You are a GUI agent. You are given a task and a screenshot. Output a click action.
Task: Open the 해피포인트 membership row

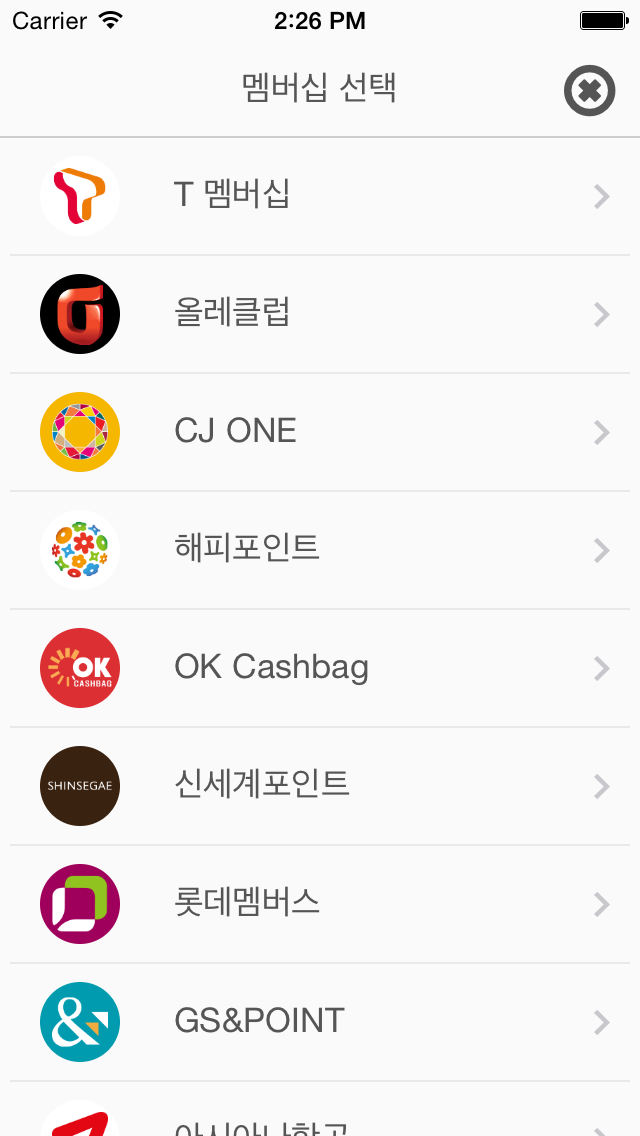(320, 551)
